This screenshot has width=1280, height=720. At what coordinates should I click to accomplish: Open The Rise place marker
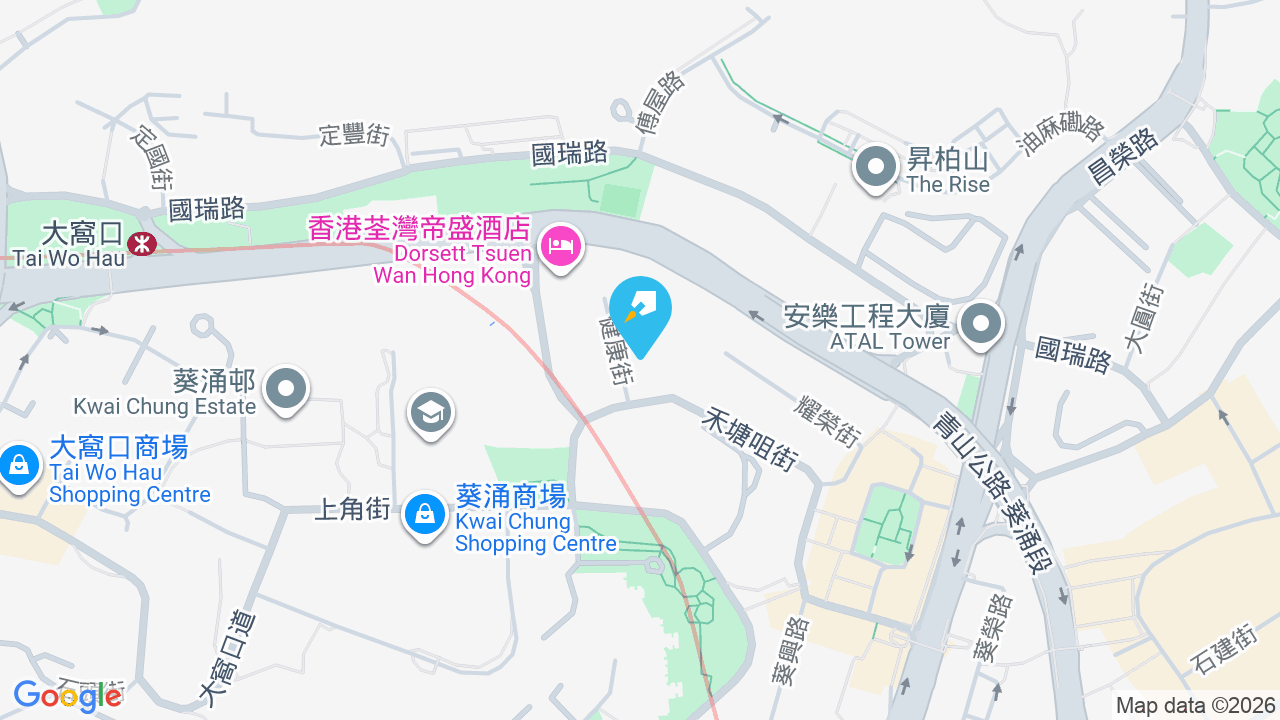tap(876, 169)
